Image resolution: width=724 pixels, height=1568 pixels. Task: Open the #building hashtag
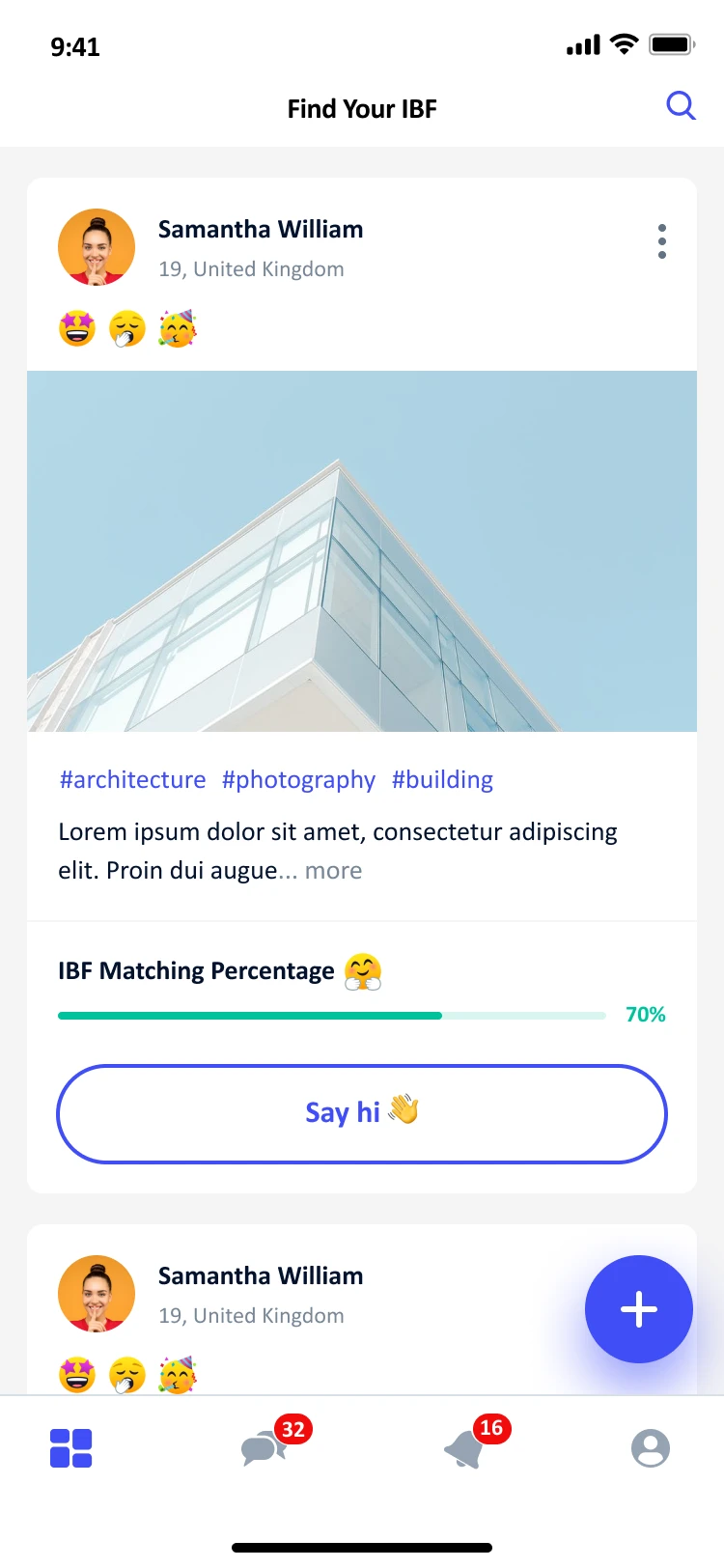442,780
